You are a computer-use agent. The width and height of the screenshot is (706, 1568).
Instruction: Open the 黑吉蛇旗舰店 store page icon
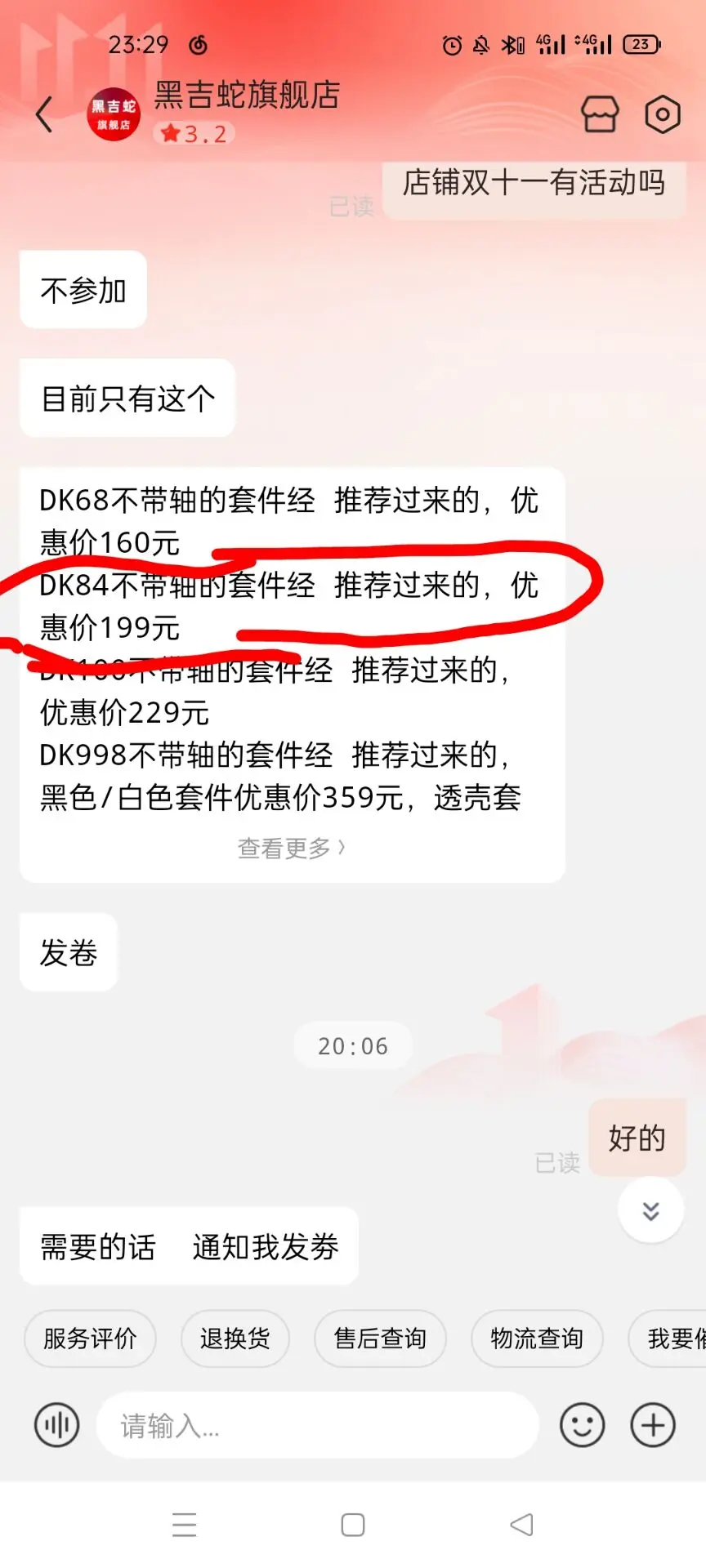pos(600,114)
